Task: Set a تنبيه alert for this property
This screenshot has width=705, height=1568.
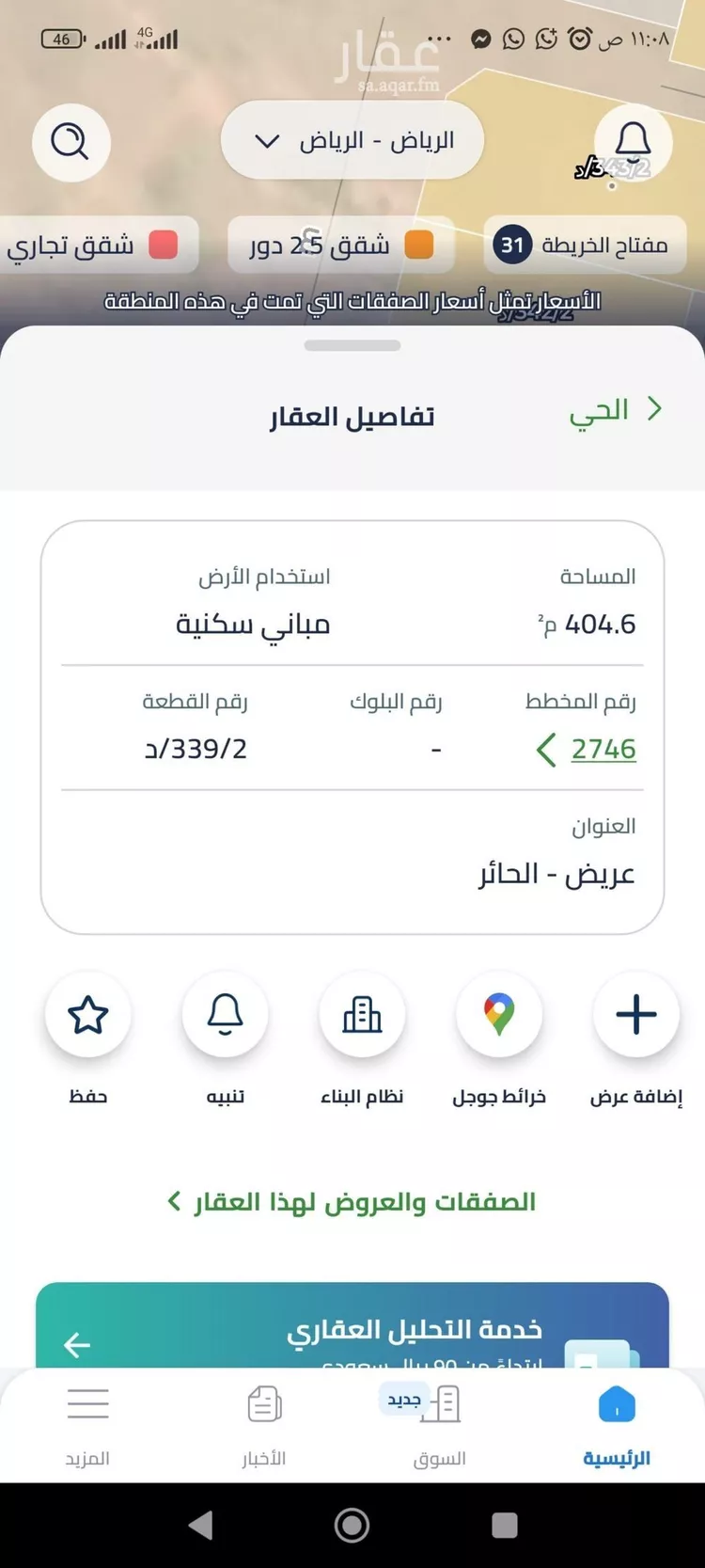Action: click(226, 1015)
